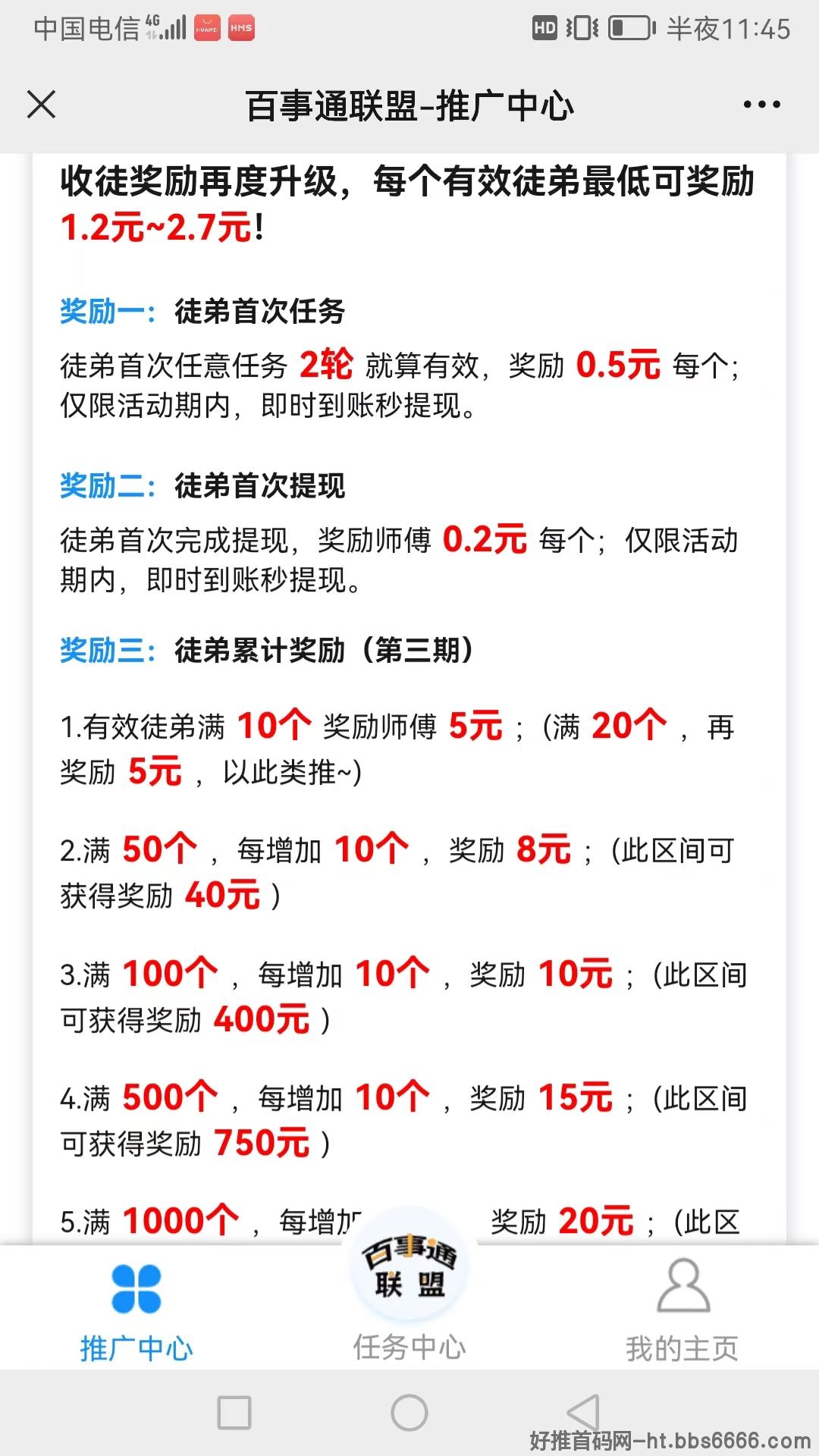Image resolution: width=819 pixels, height=1456 pixels.
Task: Open the three-dot overflow menu
Action: [x=761, y=105]
